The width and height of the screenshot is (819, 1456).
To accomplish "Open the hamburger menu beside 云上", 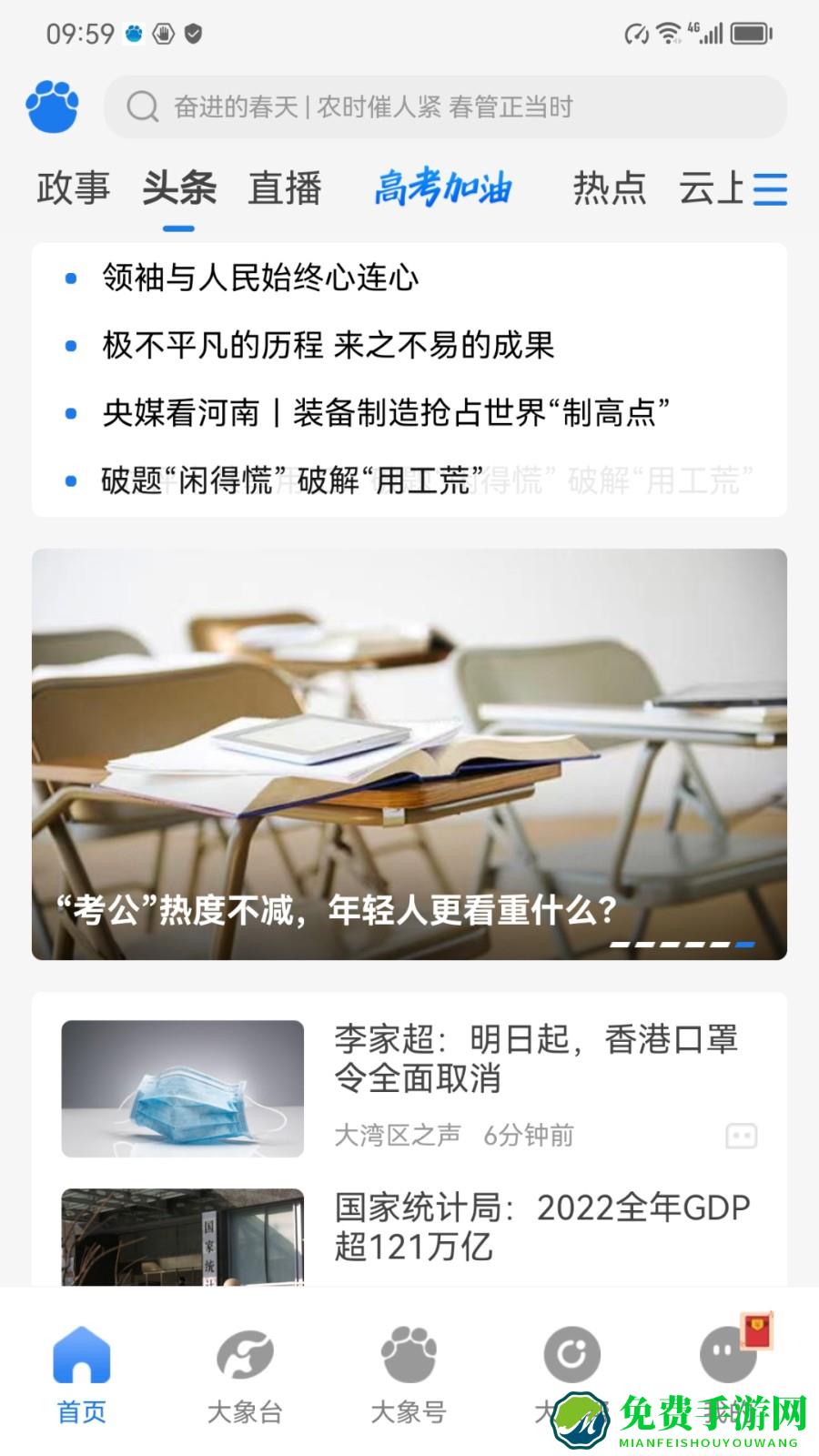I will coord(769,191).
